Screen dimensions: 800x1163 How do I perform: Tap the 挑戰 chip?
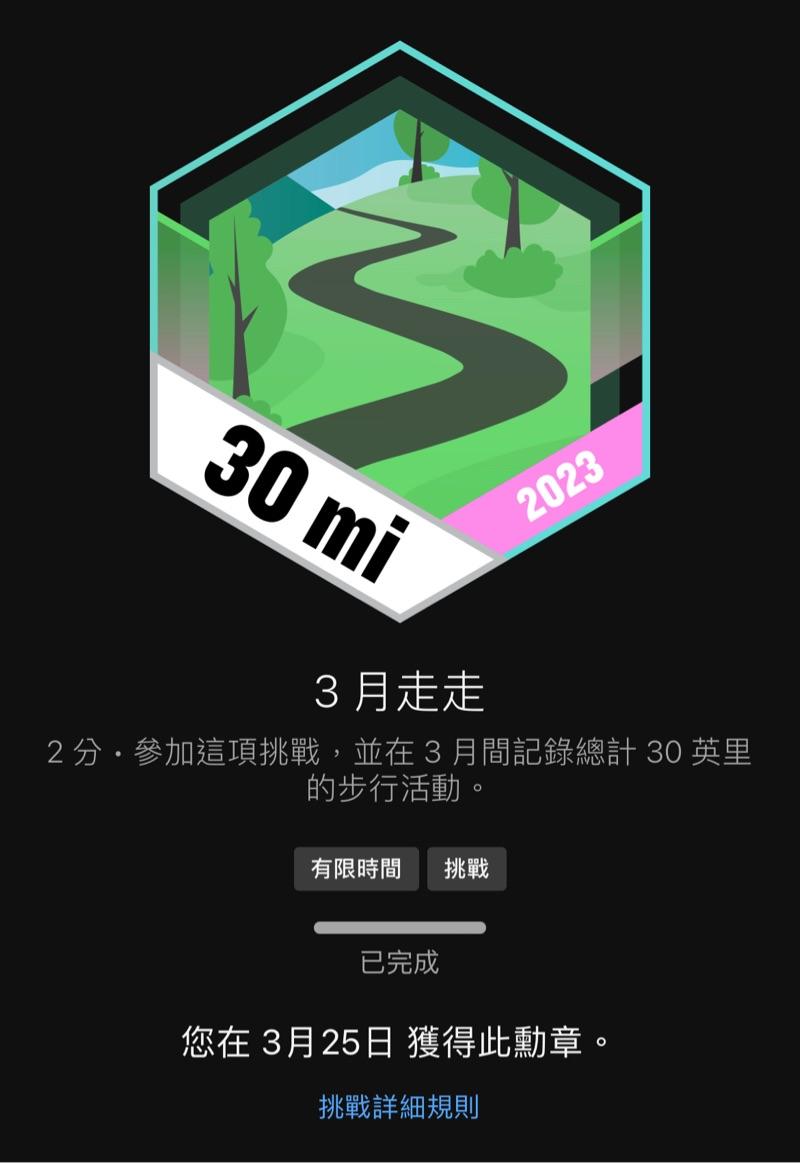[466, 869]
